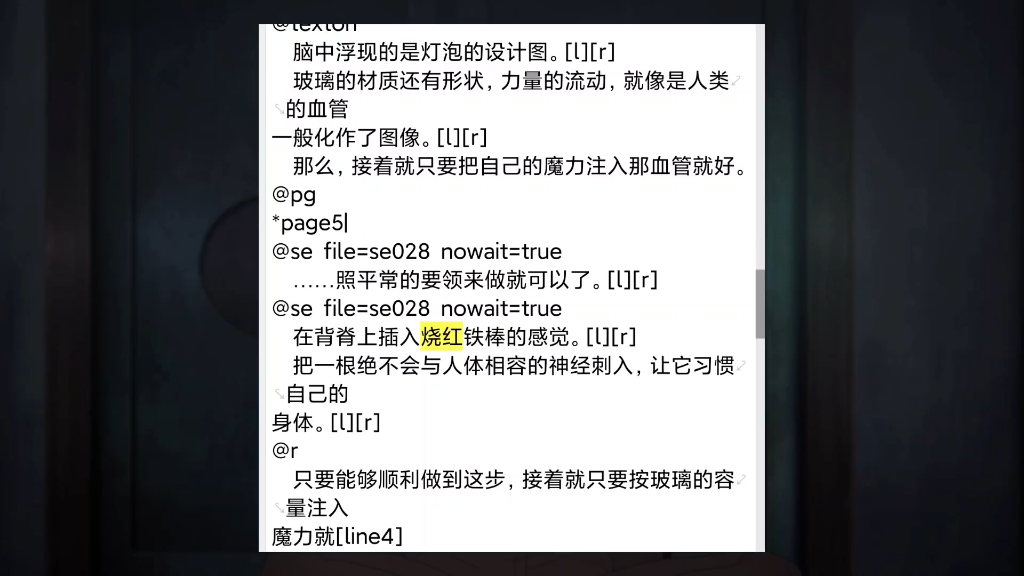Tap the editor's vertical scrollbar handle
Screen dimensions: 1024x576
[x=760, y=303]
